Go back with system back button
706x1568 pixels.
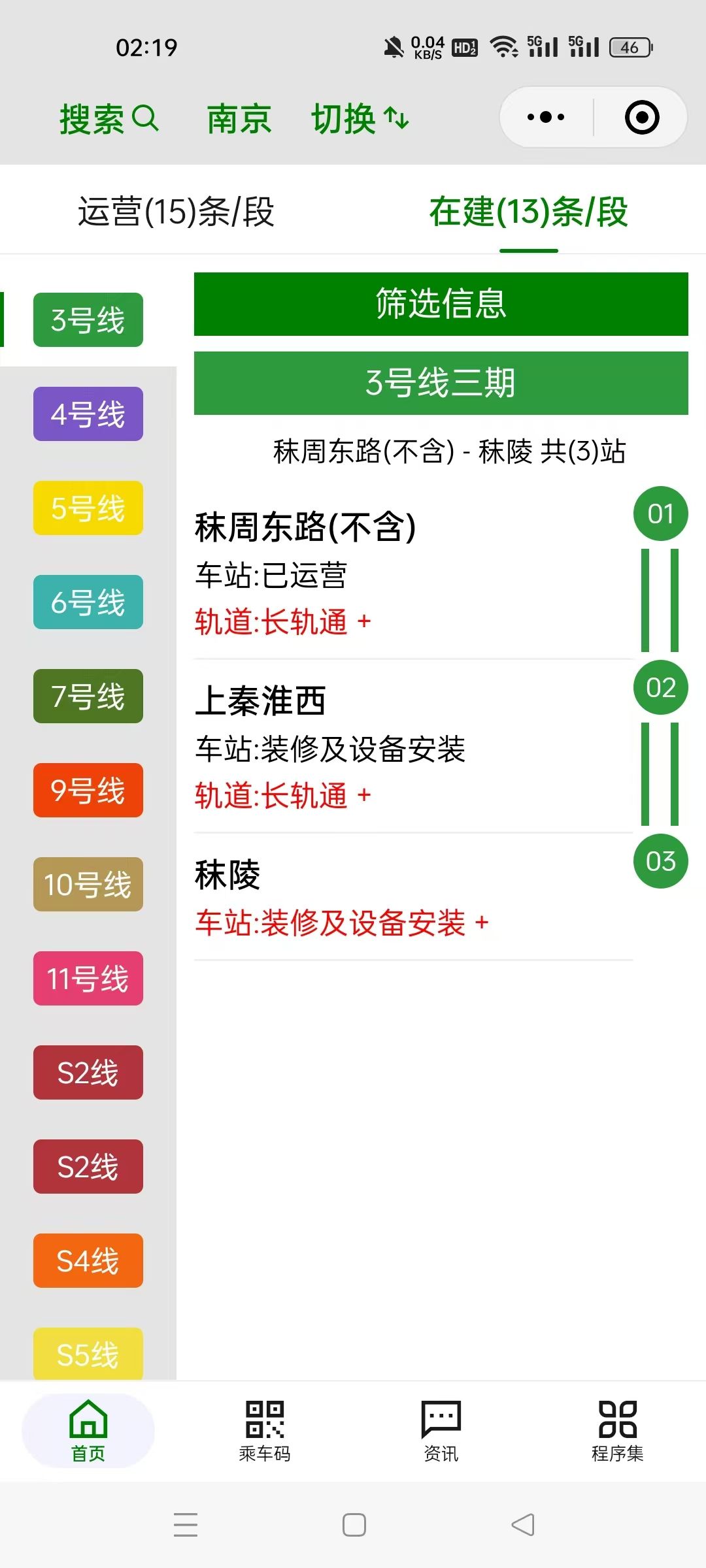click(522, 1525)
